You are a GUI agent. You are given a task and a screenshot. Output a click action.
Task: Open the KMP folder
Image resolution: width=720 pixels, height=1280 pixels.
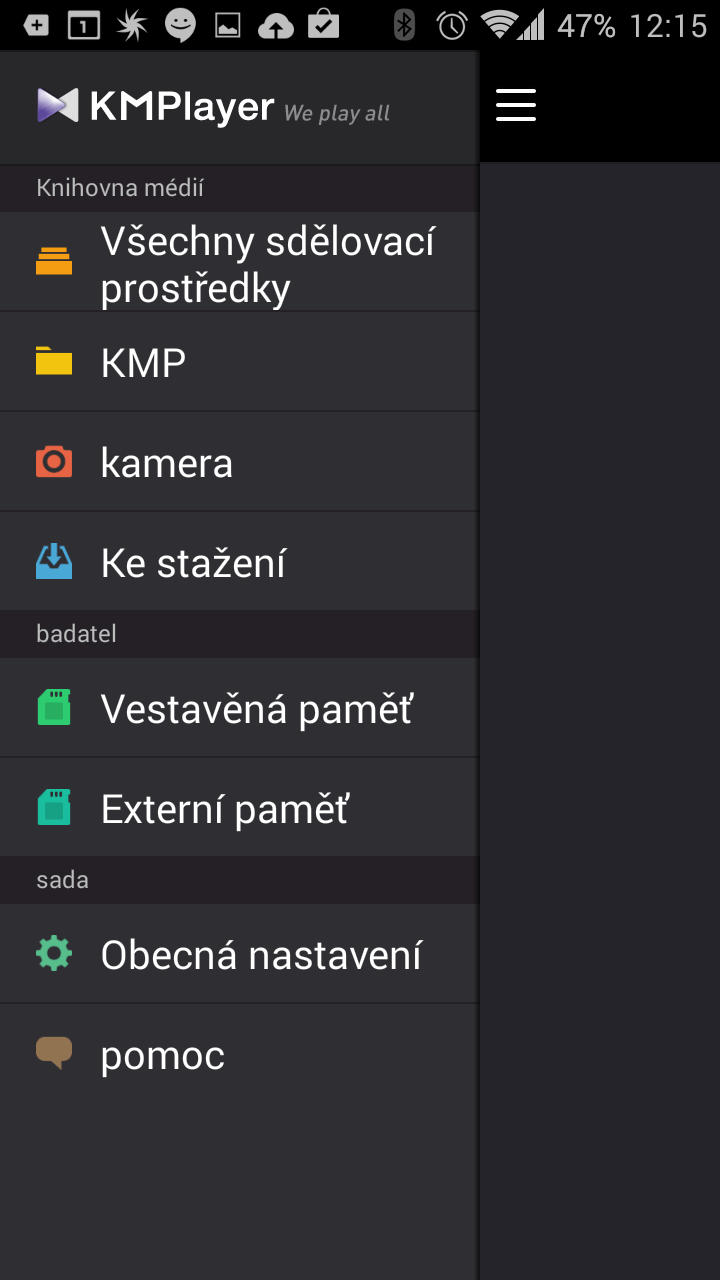click(x=240, y=362)
